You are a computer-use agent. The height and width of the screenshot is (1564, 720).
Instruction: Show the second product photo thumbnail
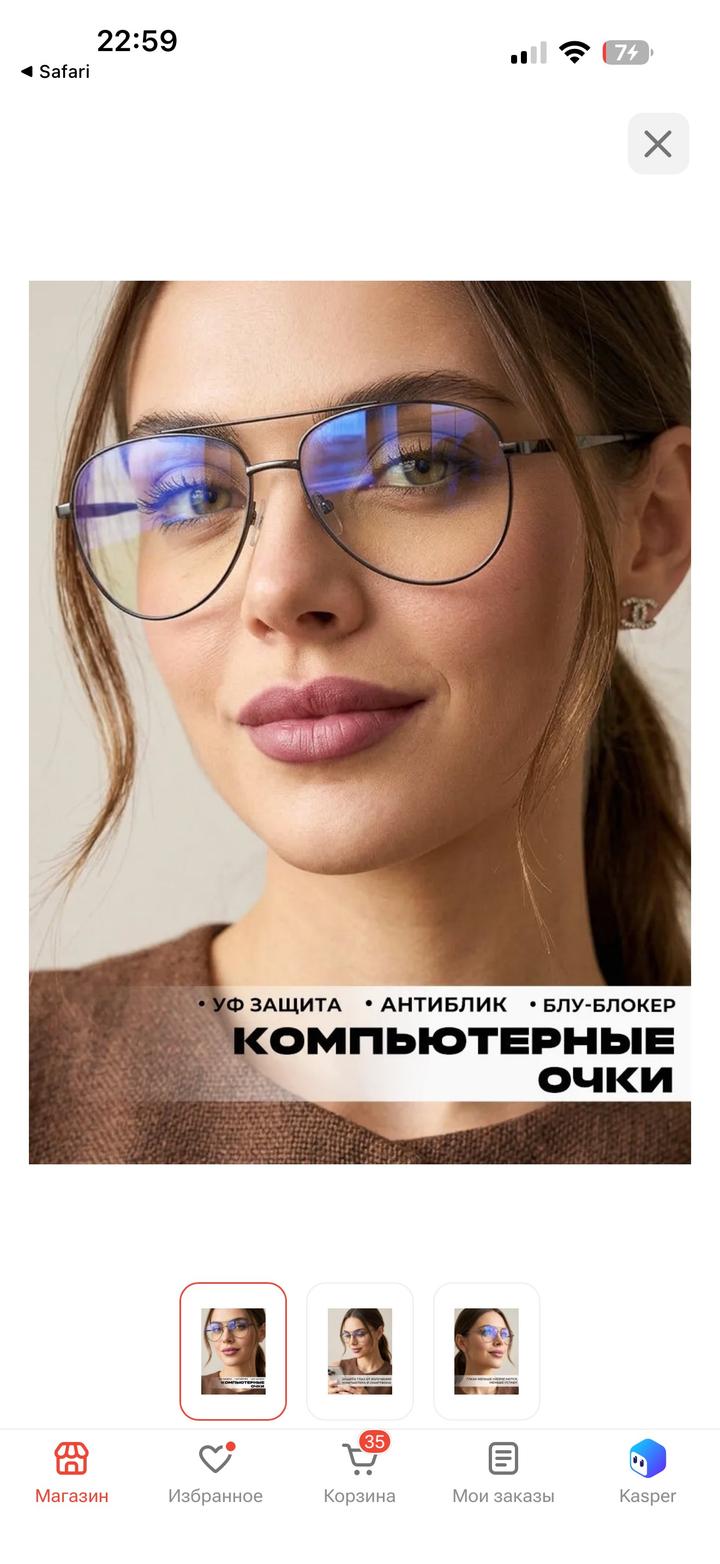tap(360, 1351)
